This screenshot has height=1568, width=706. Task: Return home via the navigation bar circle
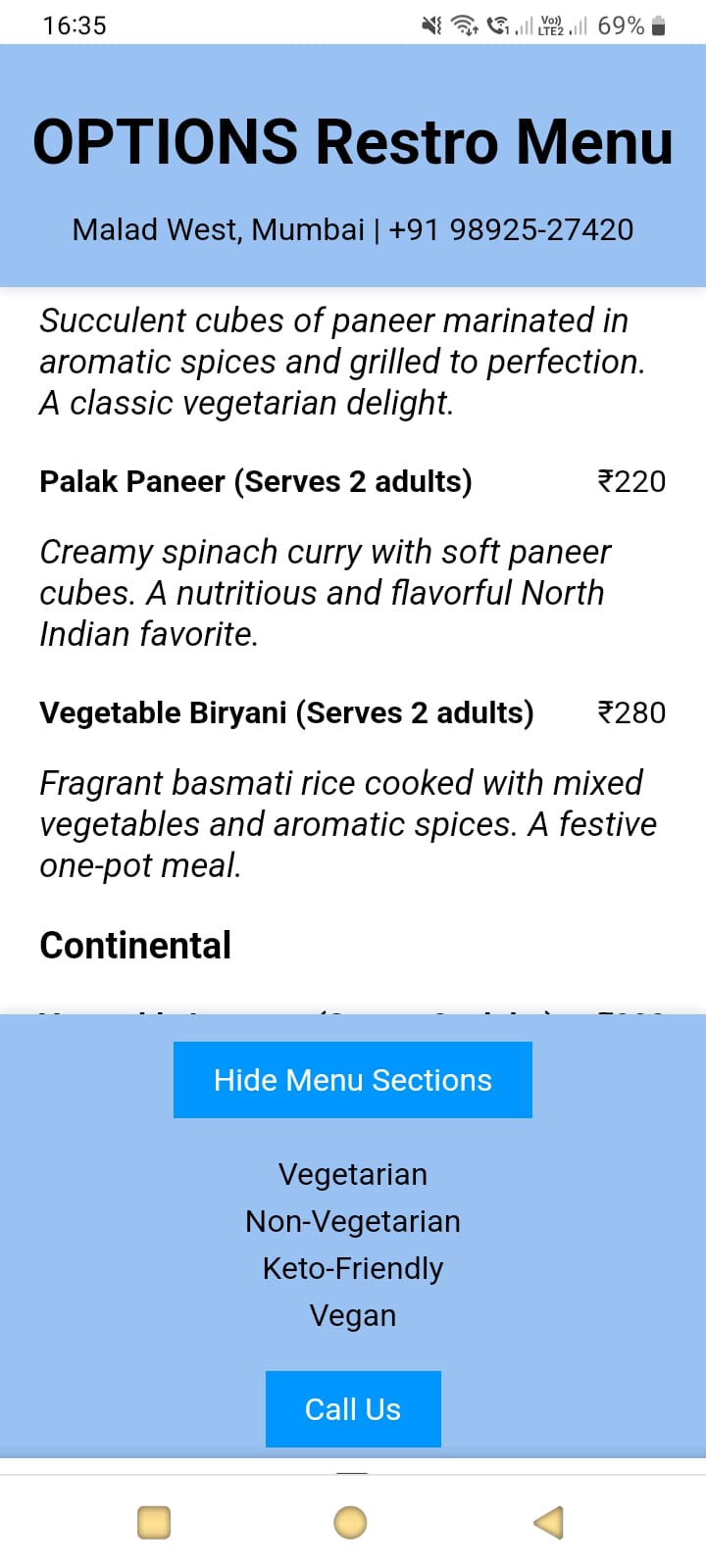[350, 1522]
